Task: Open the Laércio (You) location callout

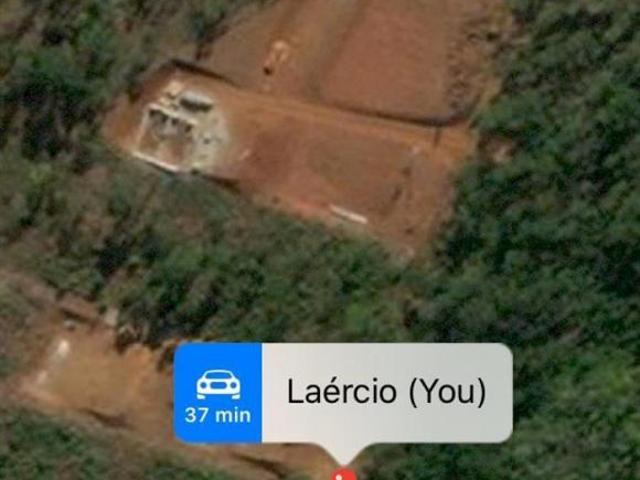Action: coord(386,392)
